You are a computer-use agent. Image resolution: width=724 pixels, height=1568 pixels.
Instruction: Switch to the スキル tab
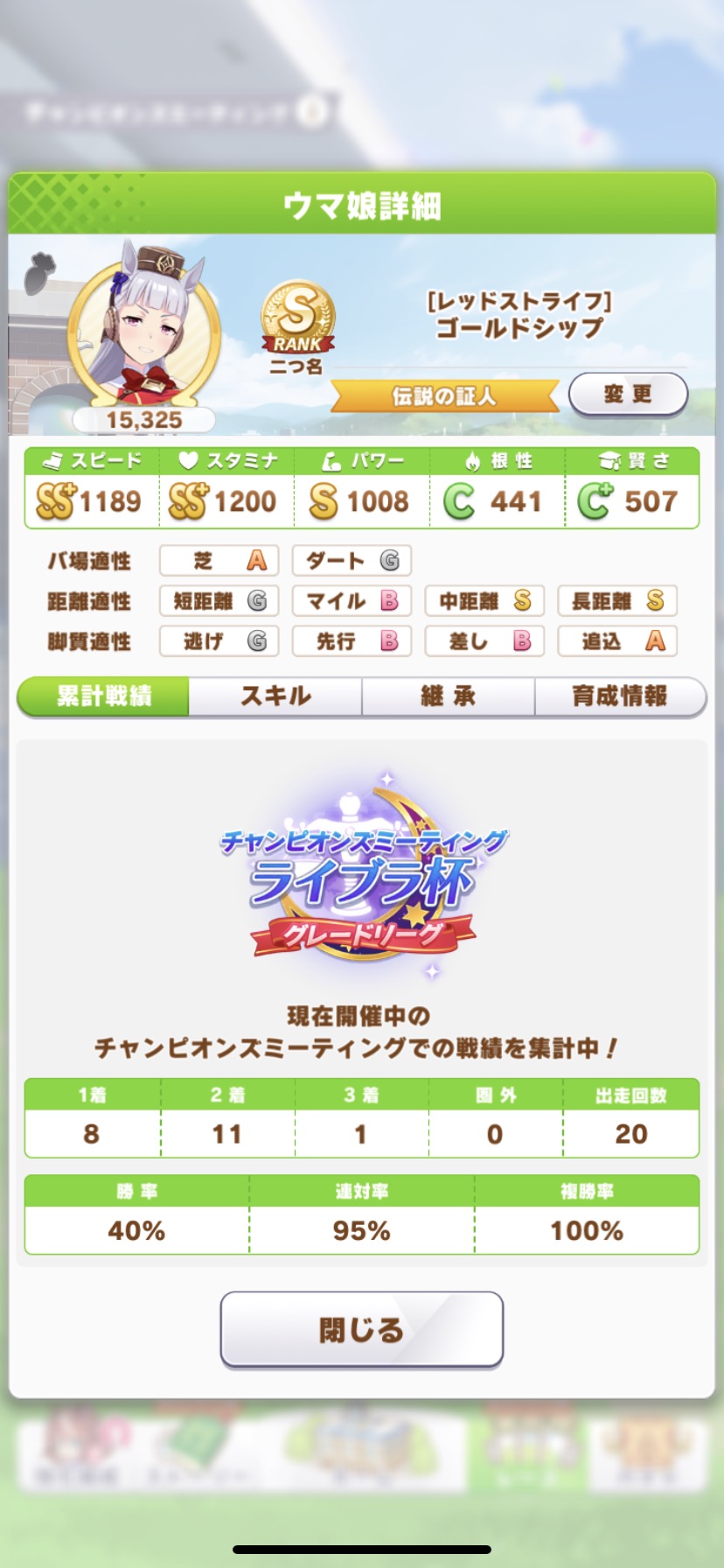[275, 696]
